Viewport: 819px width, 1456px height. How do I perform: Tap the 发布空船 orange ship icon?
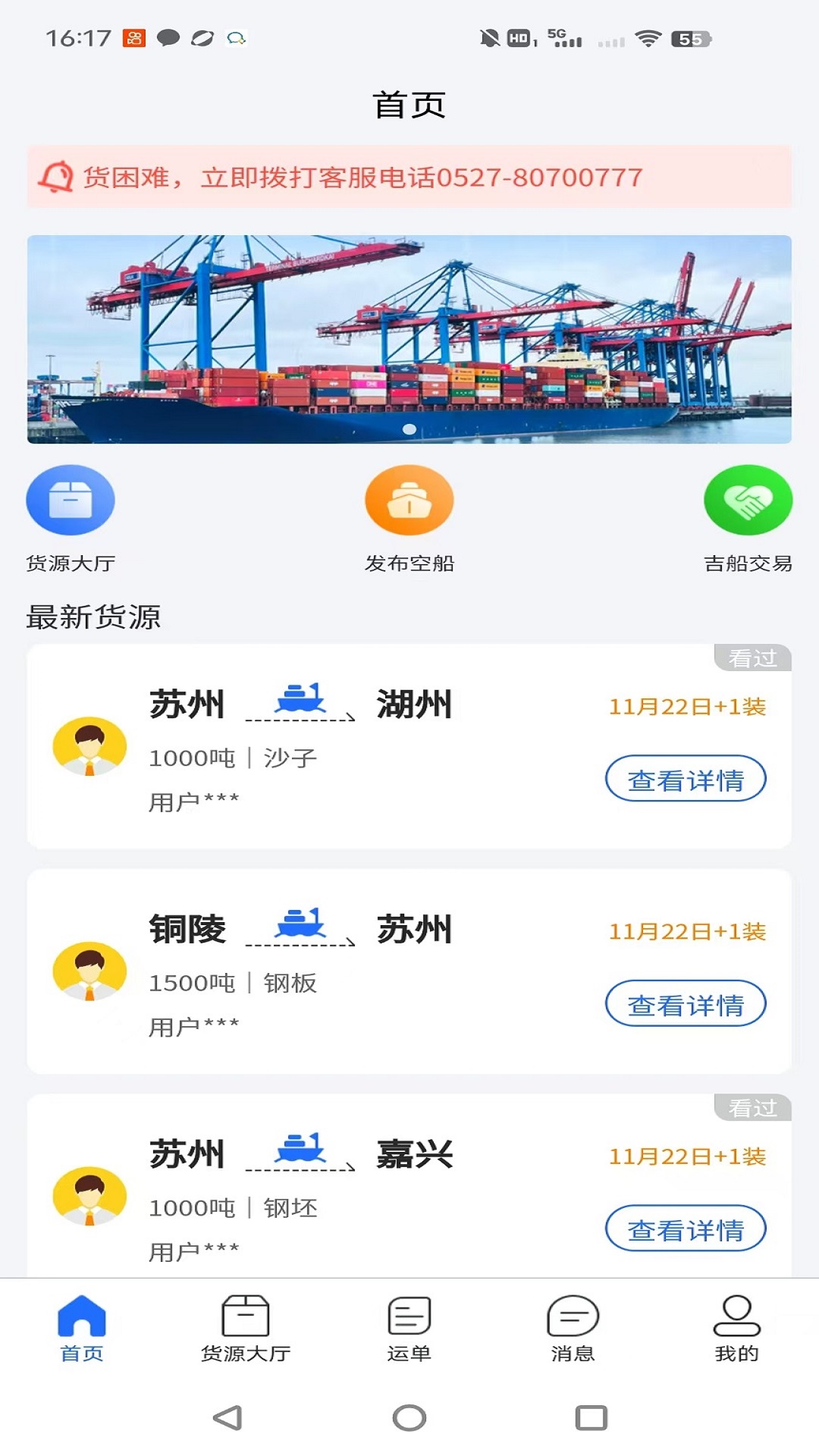(x=409, y=500)
